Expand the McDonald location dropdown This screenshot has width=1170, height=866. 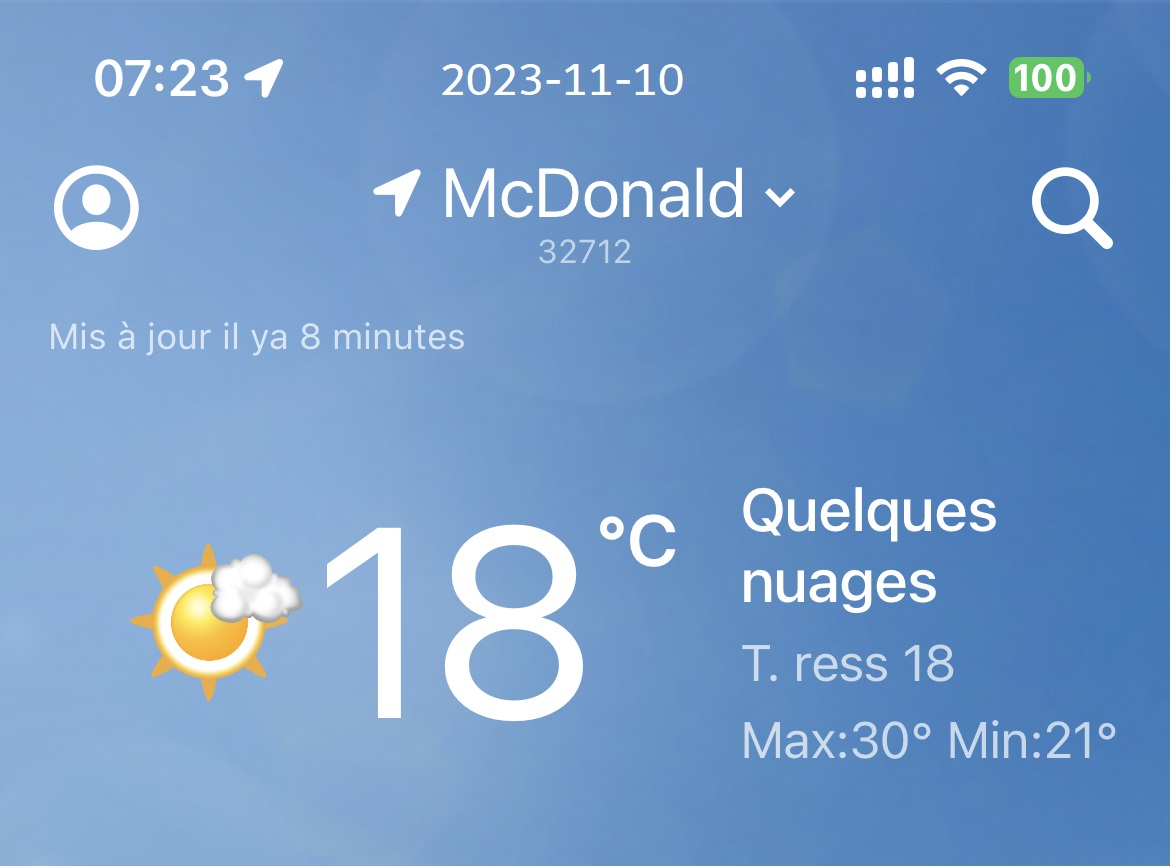pyautogui.click(x=780, y=197)
